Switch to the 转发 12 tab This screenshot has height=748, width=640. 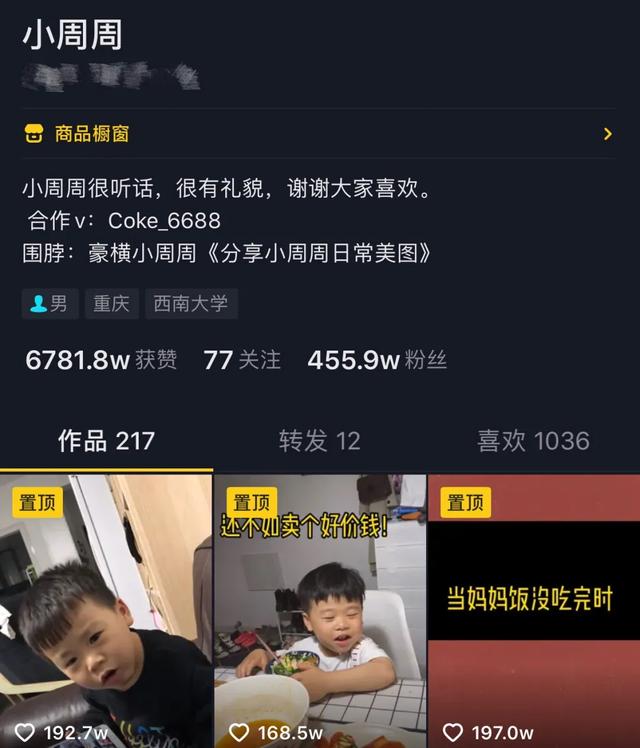coord(319,441)
